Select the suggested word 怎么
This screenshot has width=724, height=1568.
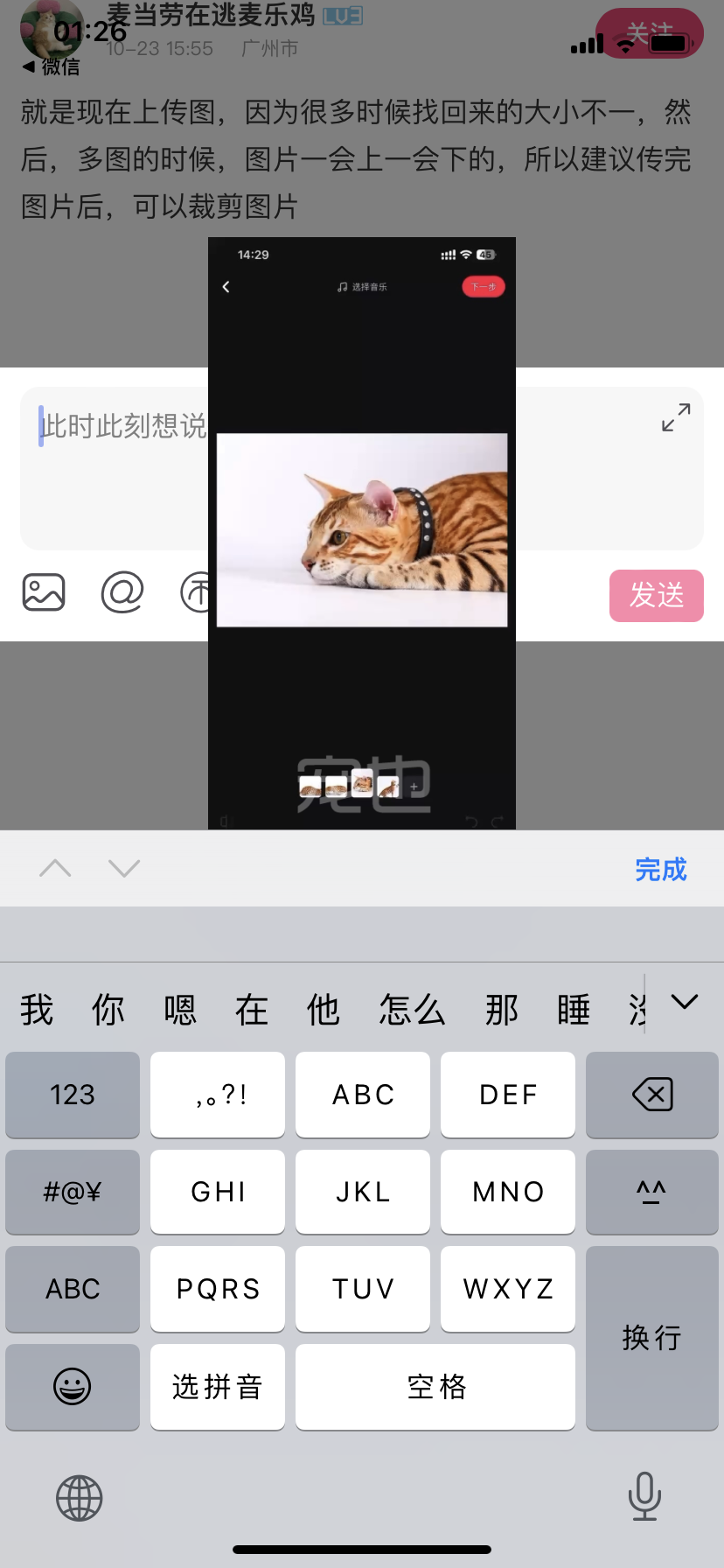412,1010
